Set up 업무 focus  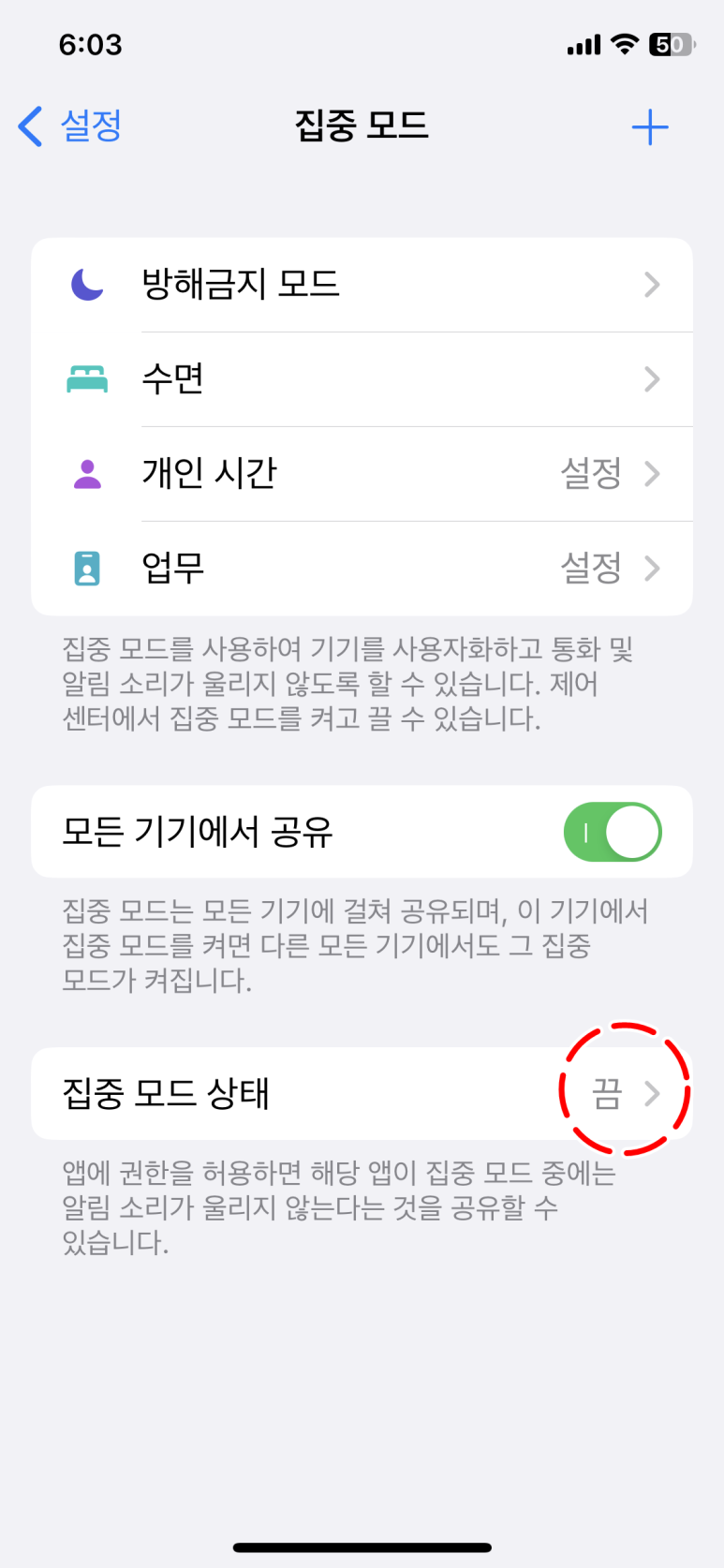click(x=362, y=569)
